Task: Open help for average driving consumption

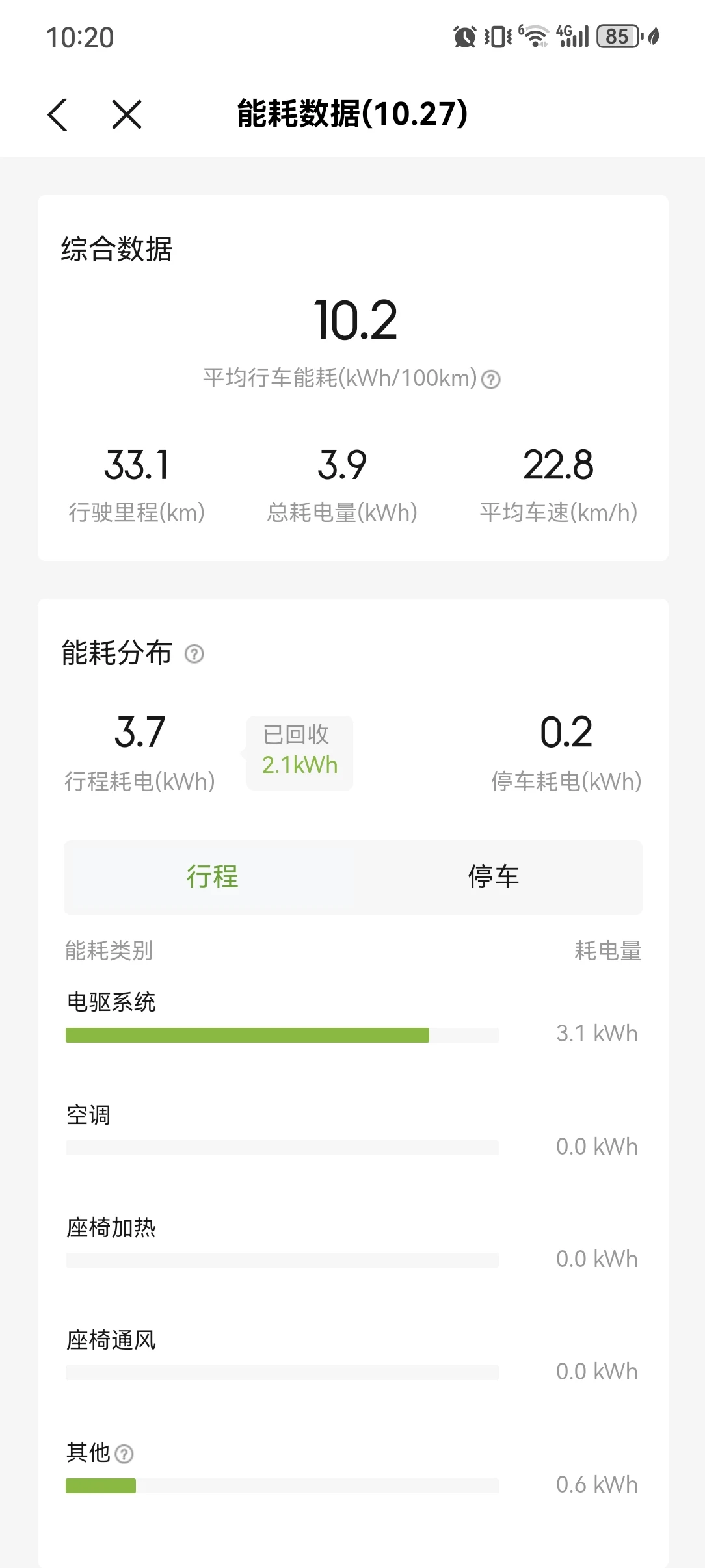Action: [491, 379]
